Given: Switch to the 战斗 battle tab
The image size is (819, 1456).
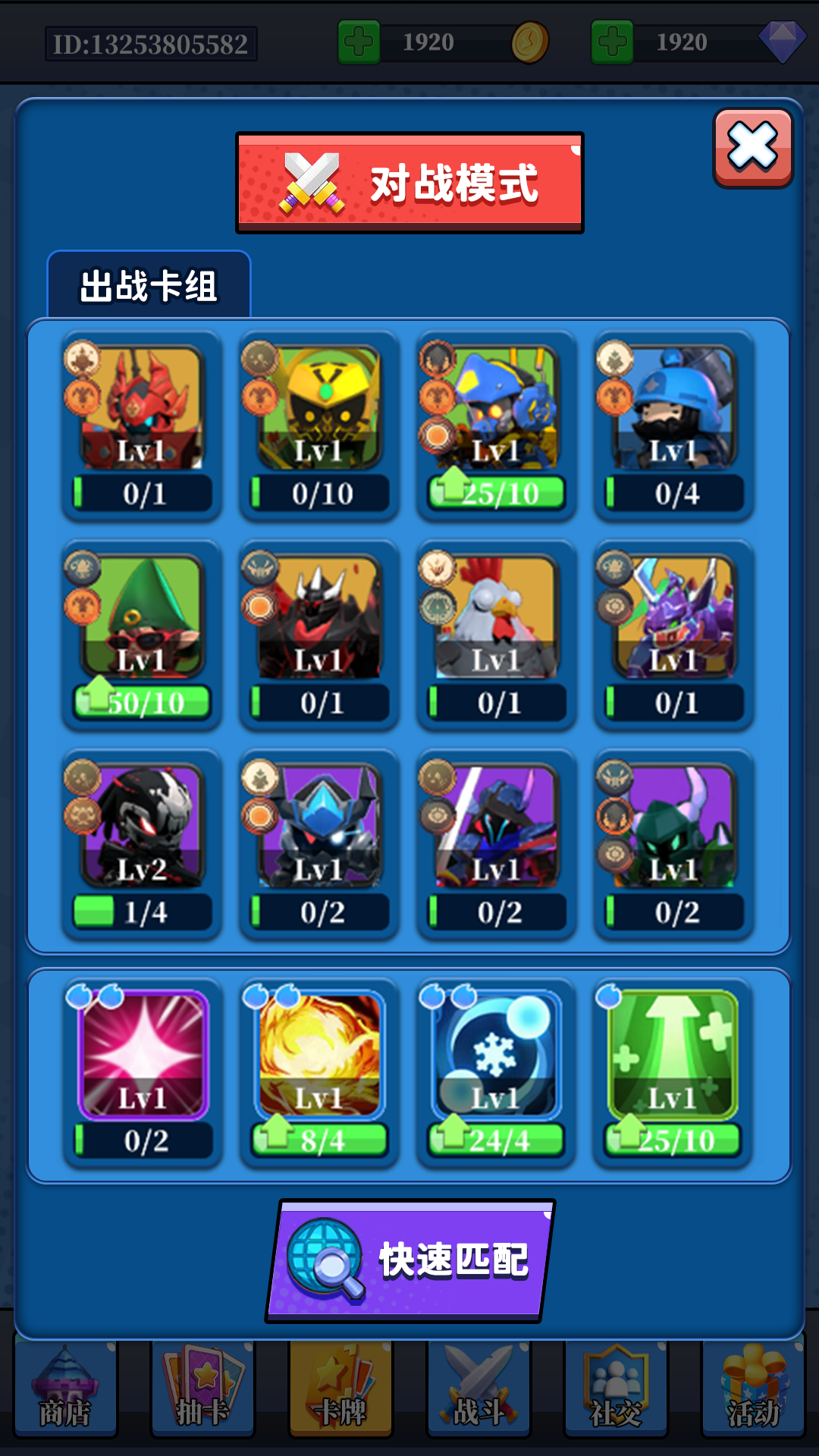Looking at the screenshot, I should pyautogui.click(x=479, y=1389).
